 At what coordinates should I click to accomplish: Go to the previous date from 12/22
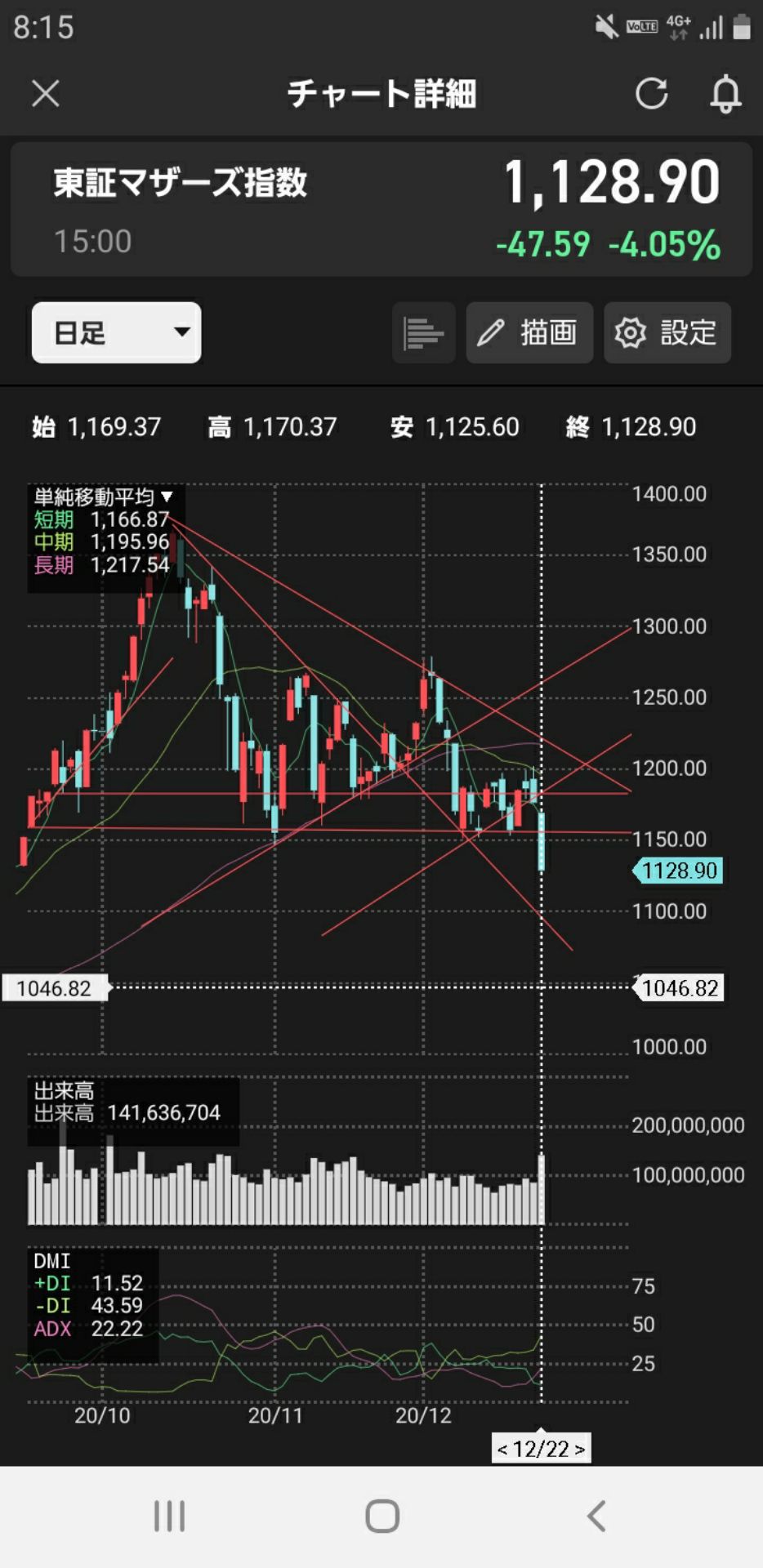(x=502, y=1450)
